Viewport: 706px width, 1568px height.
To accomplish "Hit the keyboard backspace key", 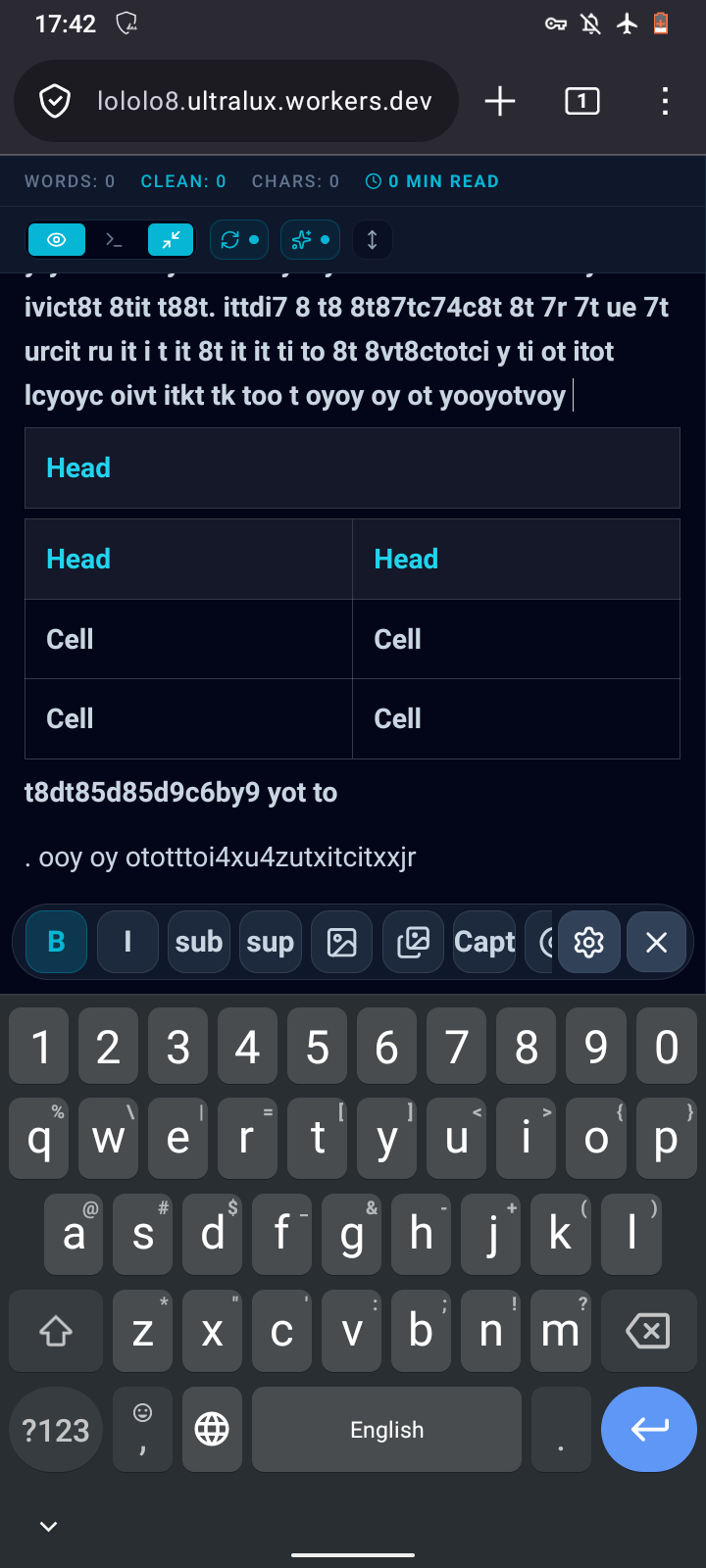I will (x=647, y=1331).
